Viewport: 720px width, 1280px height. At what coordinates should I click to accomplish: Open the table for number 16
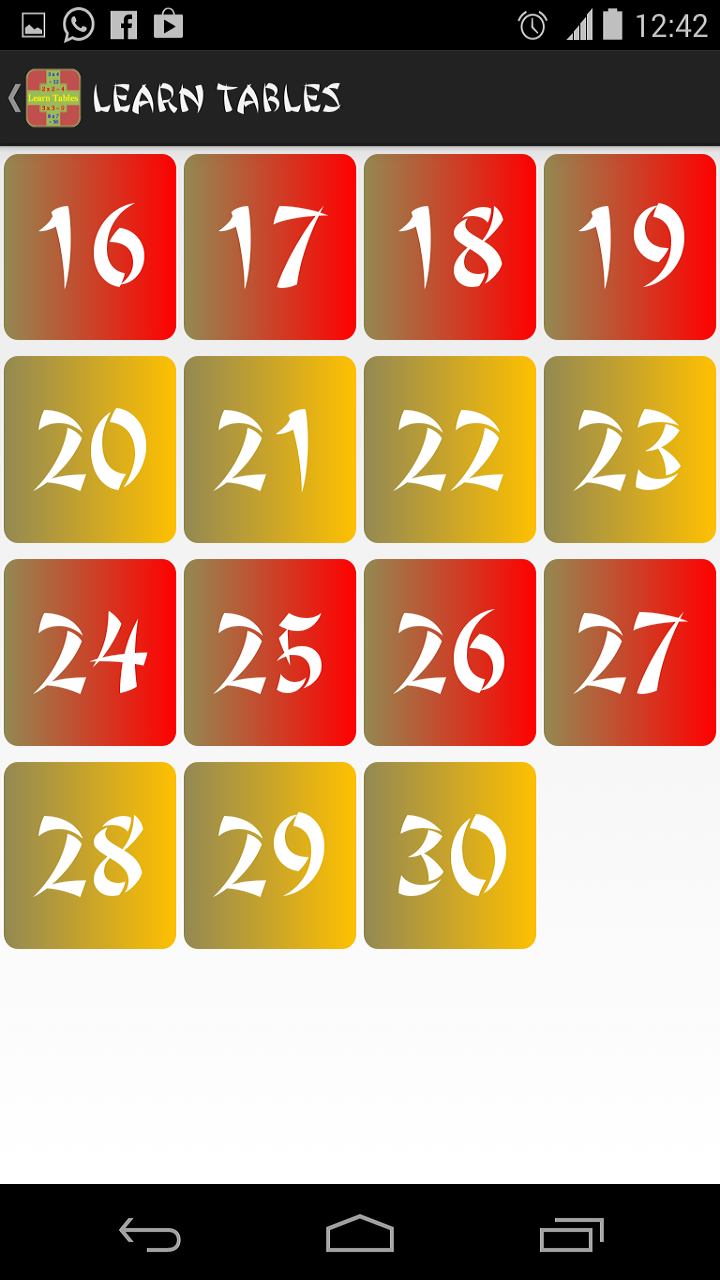point(90,245)
